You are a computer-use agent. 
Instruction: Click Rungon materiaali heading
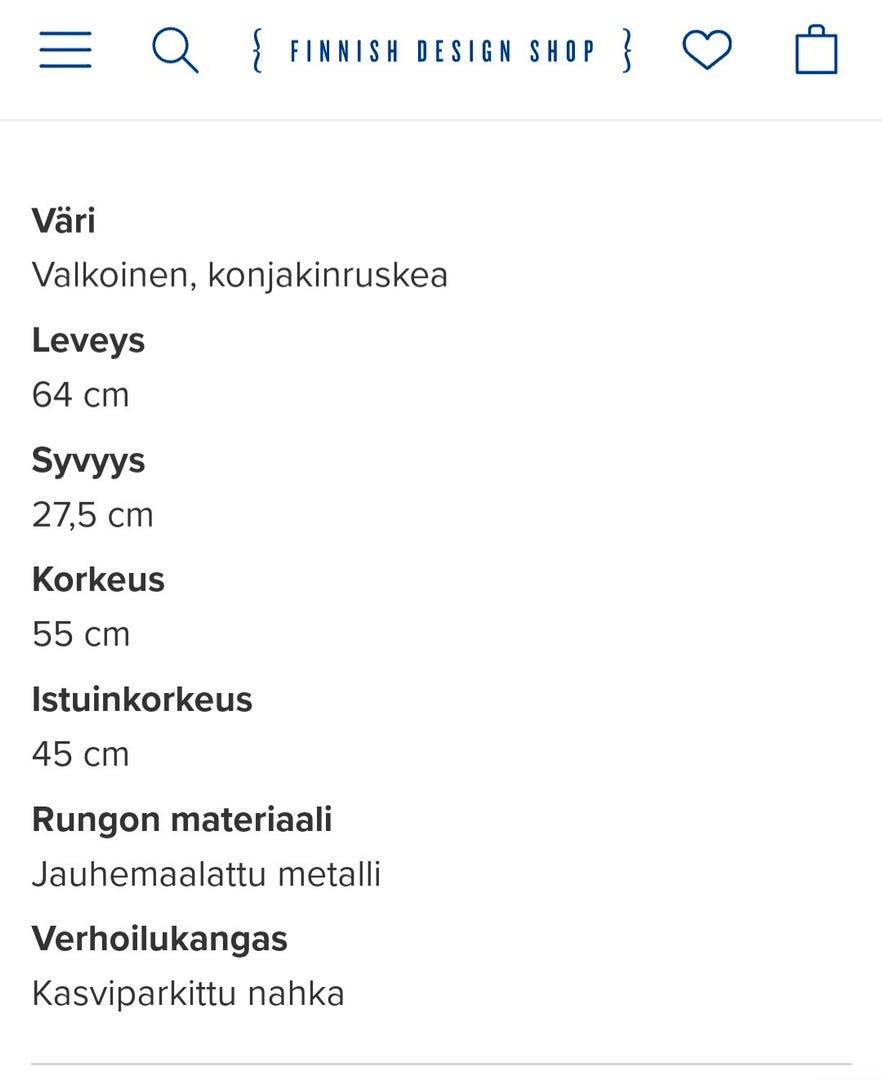pos(183,818)
